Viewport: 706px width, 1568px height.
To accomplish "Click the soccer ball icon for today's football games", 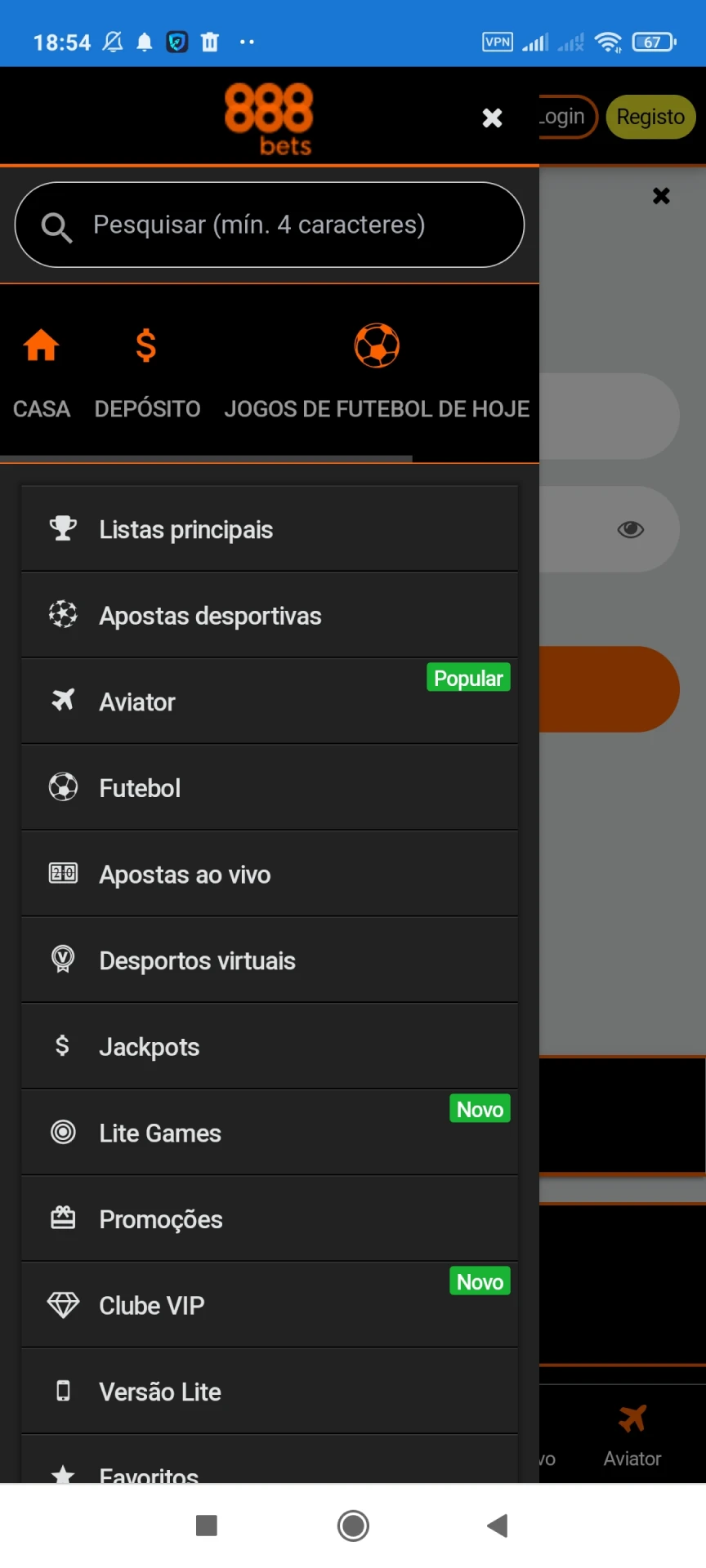I will point(377,345).
